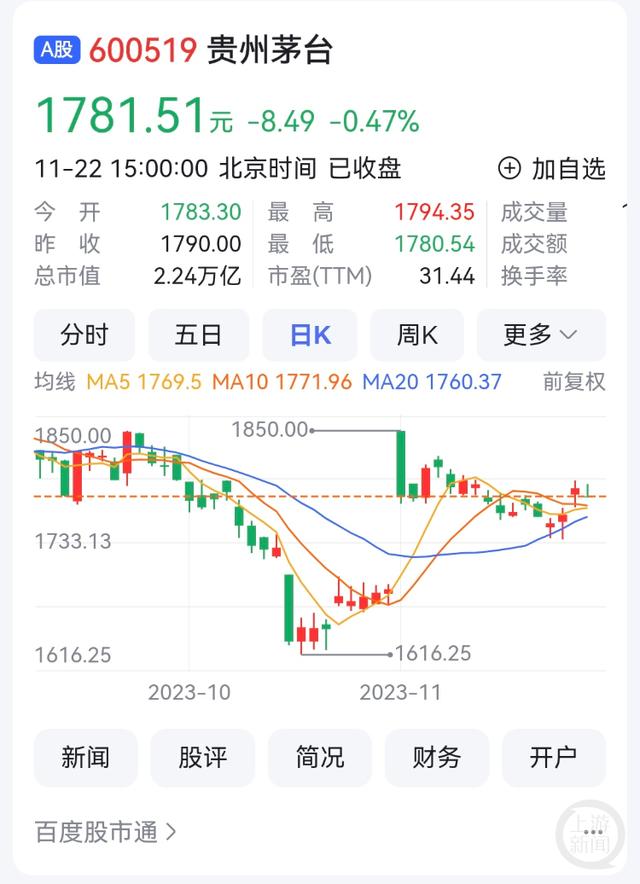Switch to the 五日 chart tab
This screenshot has width=640, height=884.
pyautogui.click(x=198, y=335)
